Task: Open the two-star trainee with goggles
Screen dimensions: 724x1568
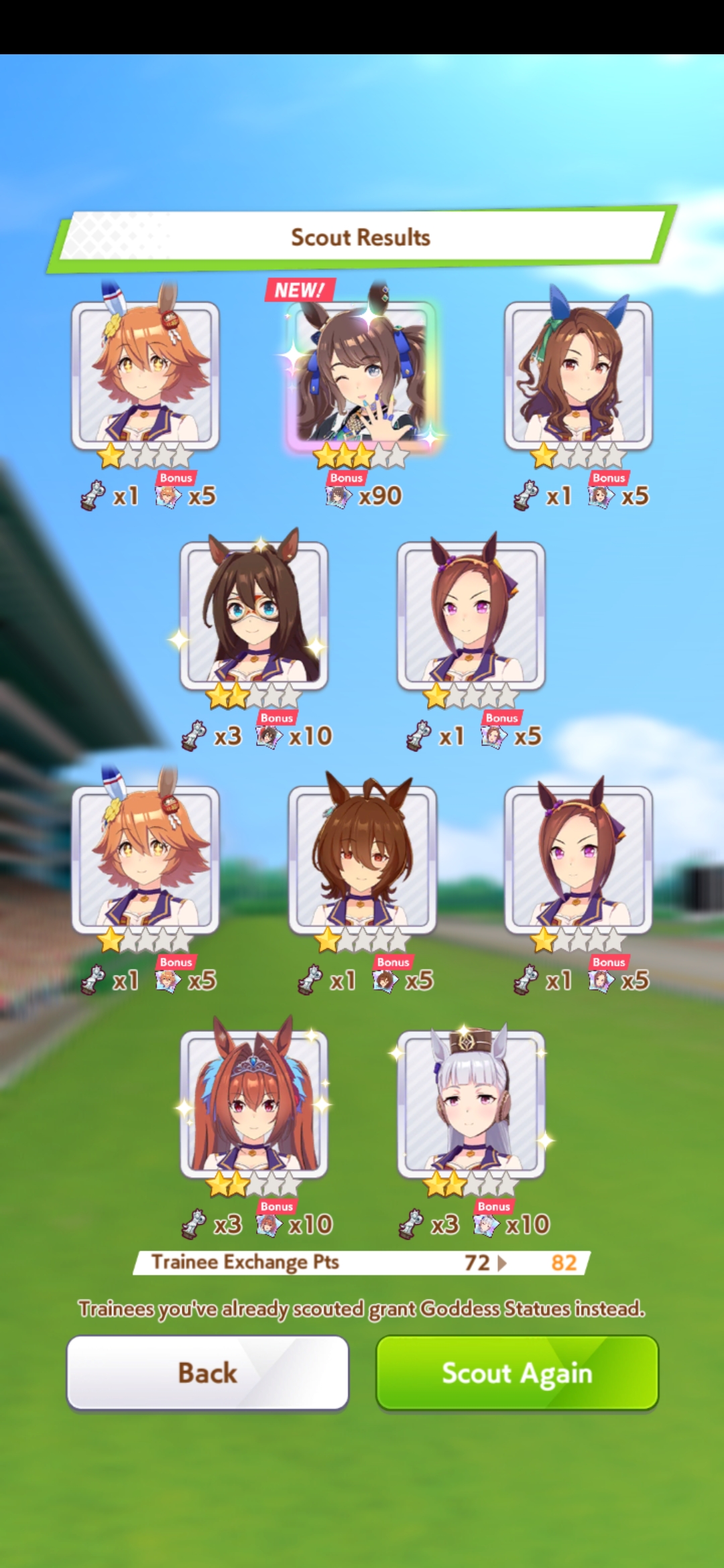Action: (x=253, y=615)
